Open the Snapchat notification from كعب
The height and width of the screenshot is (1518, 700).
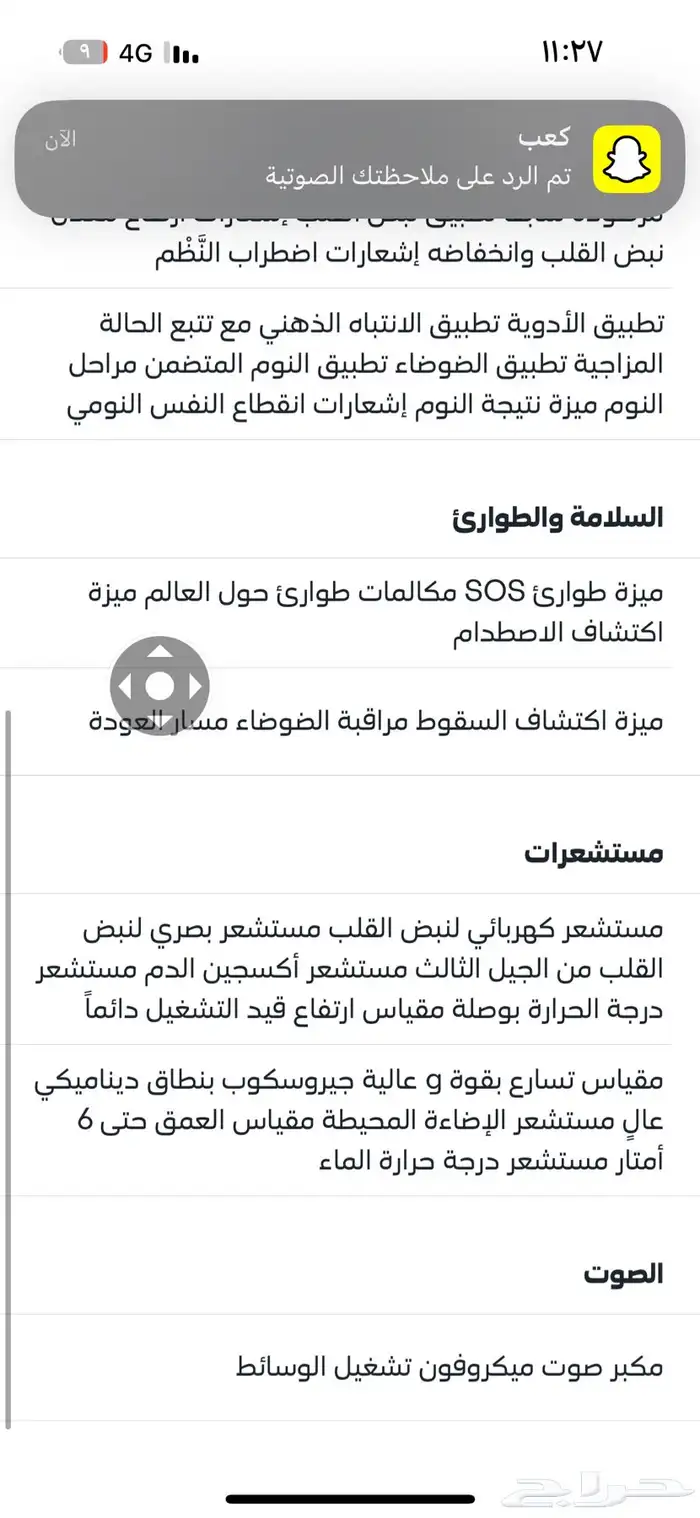point(350,160)
